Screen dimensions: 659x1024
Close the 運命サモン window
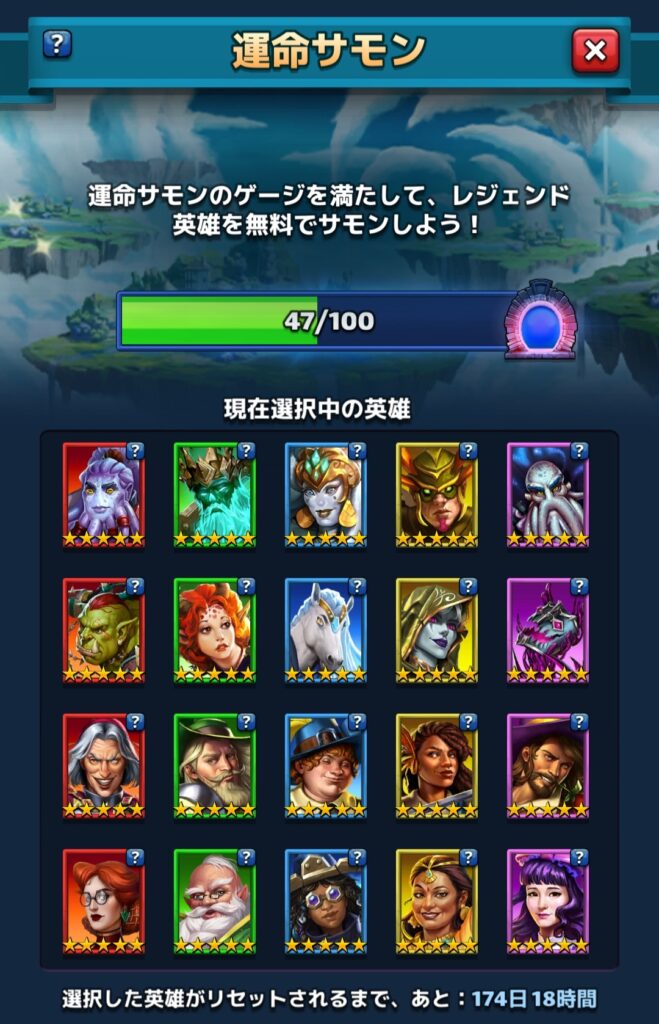pyautogui.click(x=595, y=51)
